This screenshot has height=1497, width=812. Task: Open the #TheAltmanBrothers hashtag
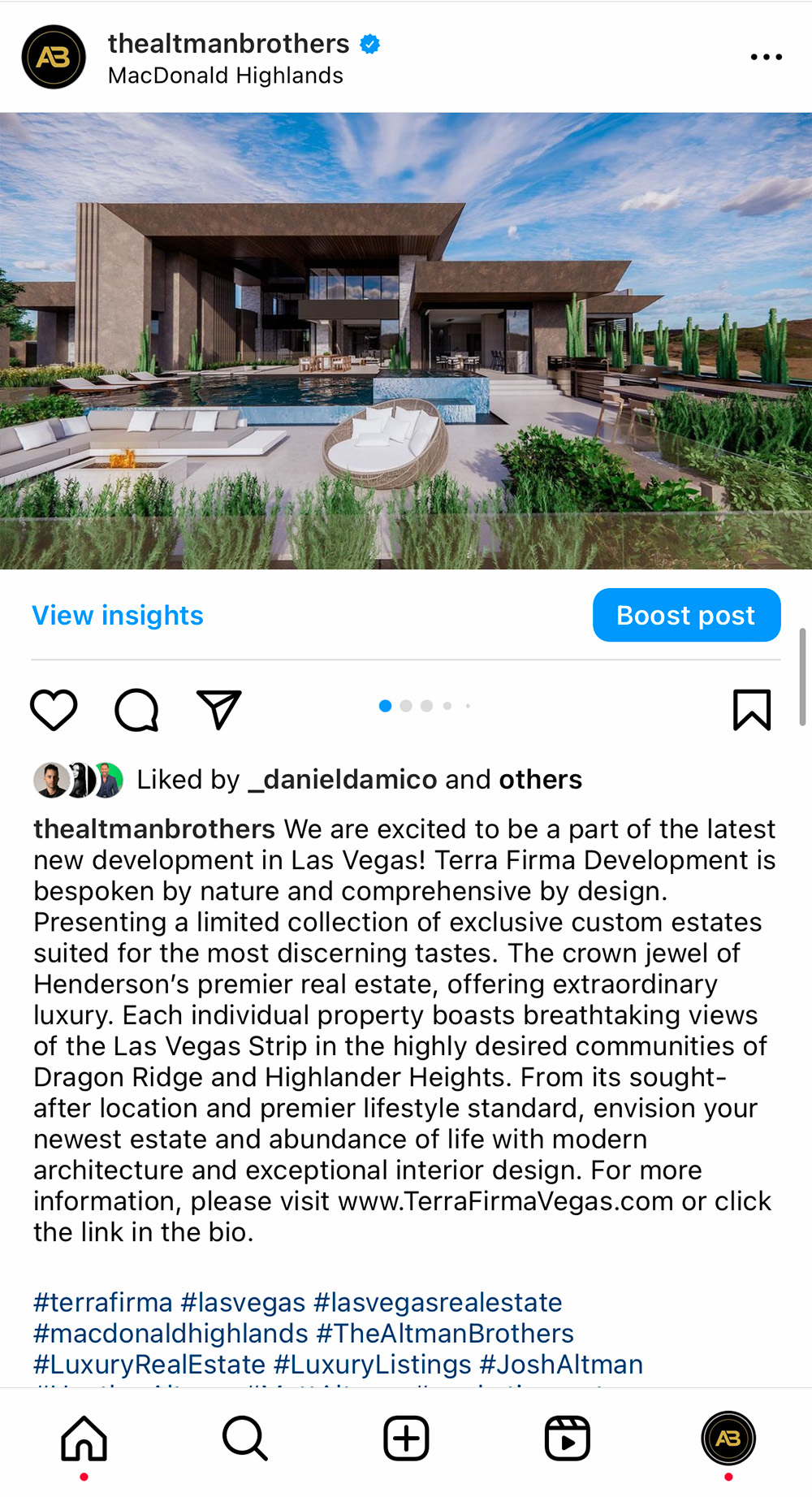(445, 1334)
